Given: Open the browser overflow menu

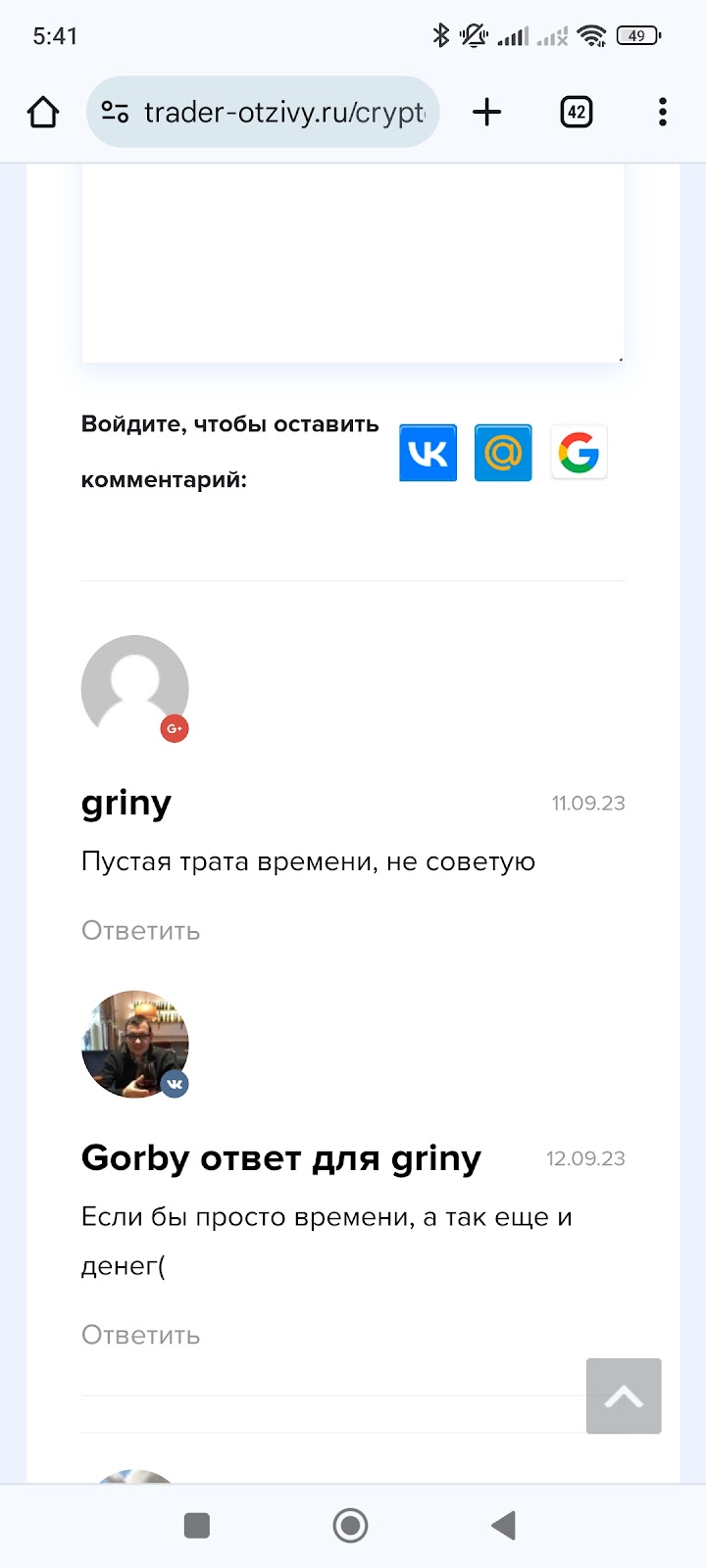Looking at the screenshot, I should click(663, 113).
